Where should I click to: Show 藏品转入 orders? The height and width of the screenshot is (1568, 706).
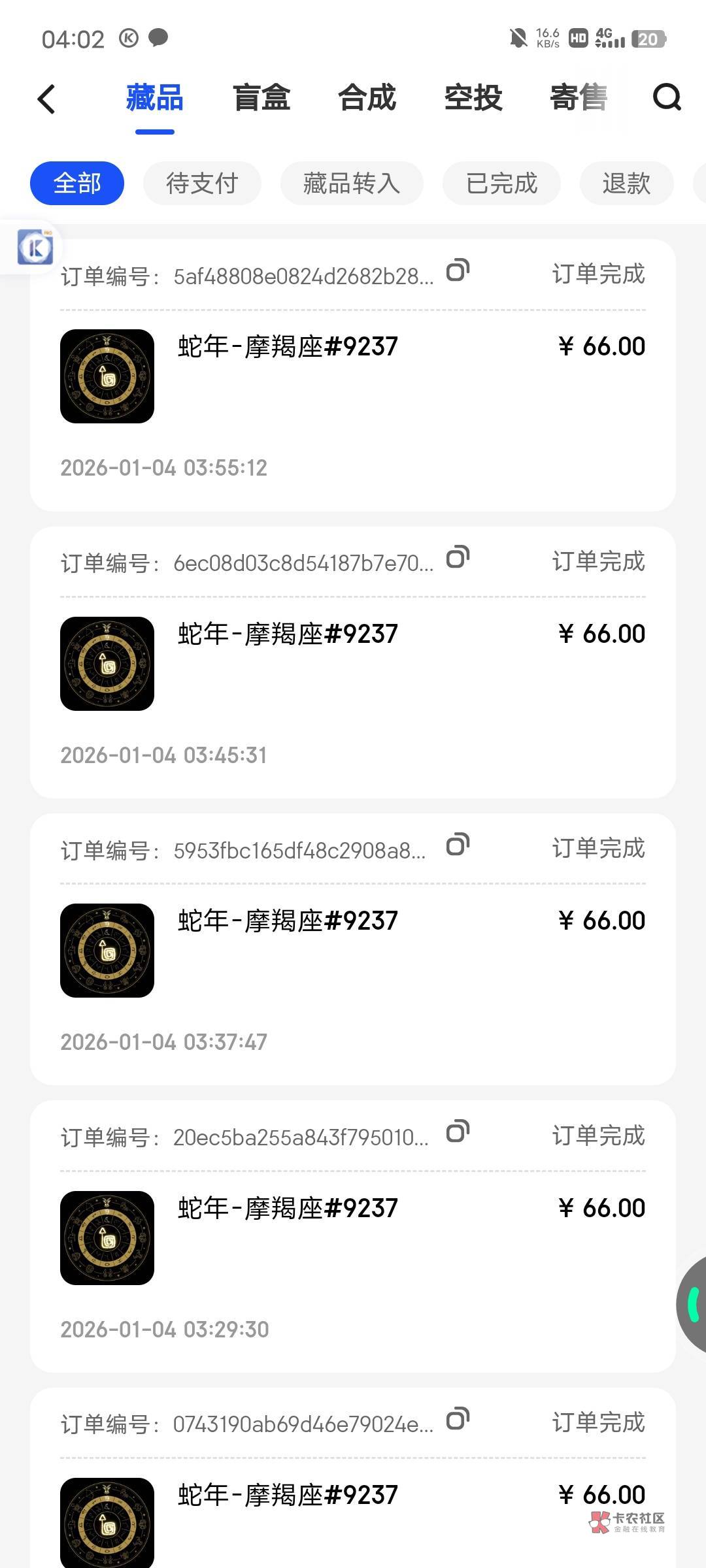click(351, 183)
